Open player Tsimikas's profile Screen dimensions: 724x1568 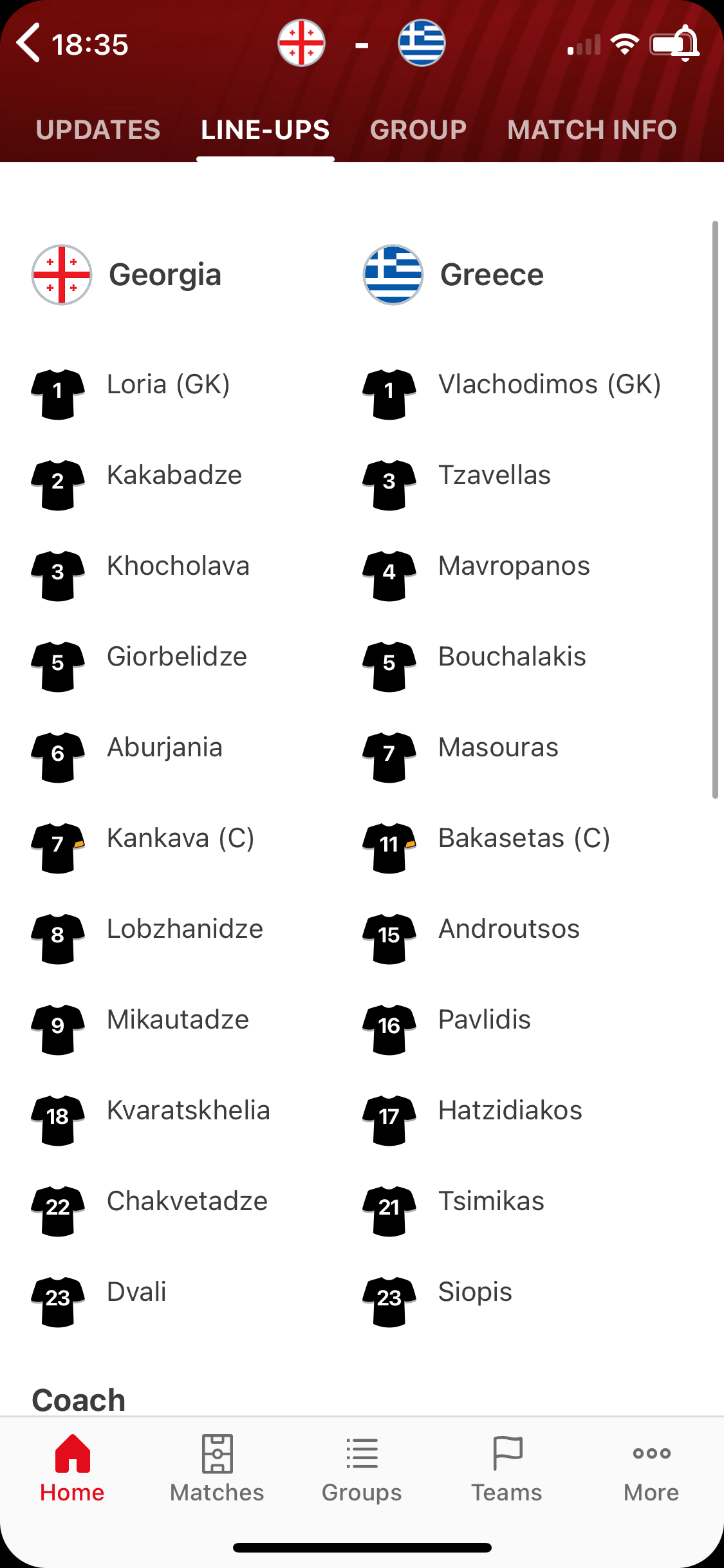[x=490, y=1202]
